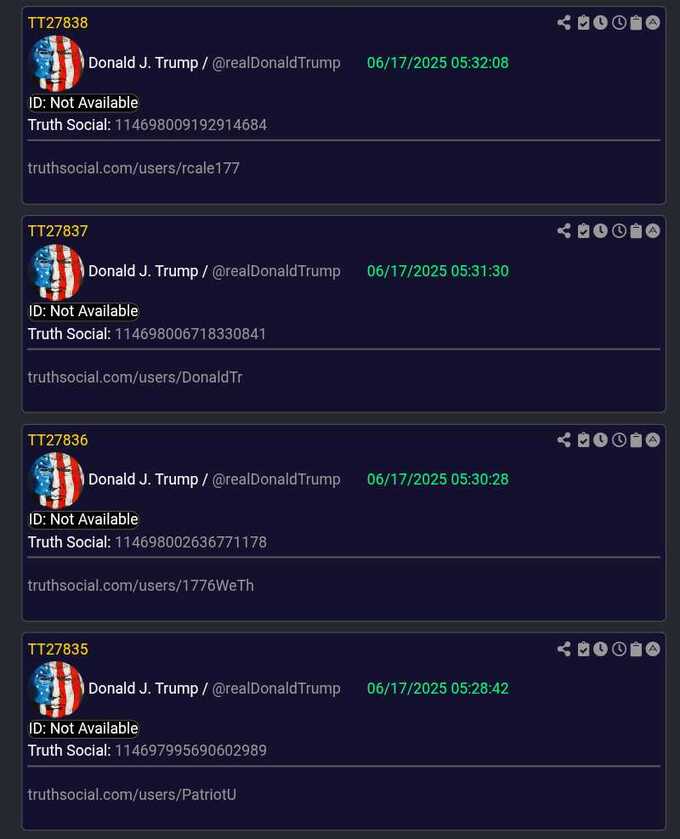Tap the solid clock icon on TT27835
Viewport: 680px width, 839px height.
[x=600, y=649]
